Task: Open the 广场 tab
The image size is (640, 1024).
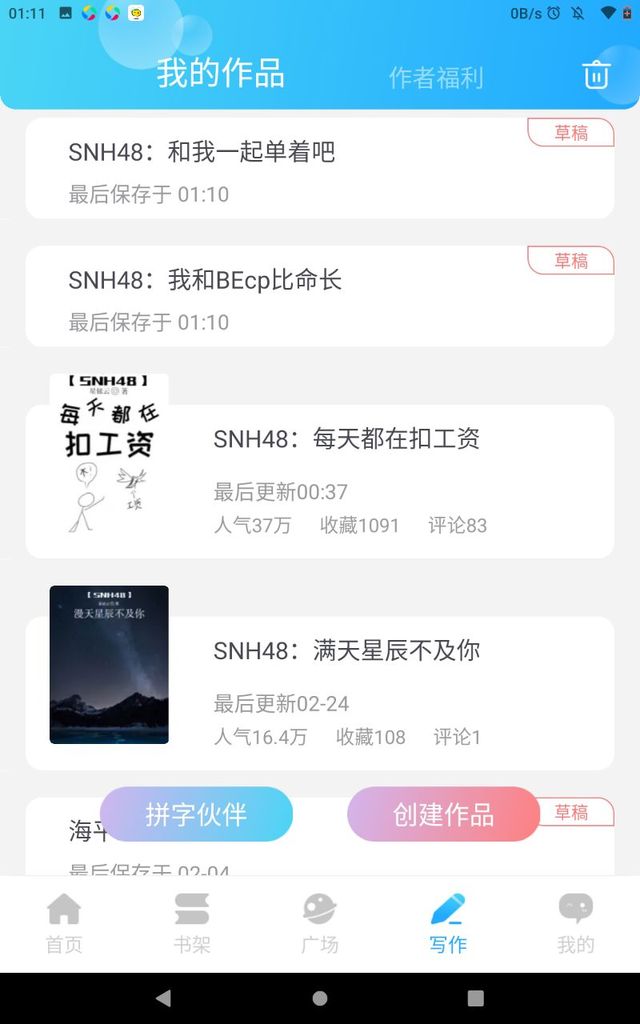Action: pyautogui.click(x=320, y=923)
